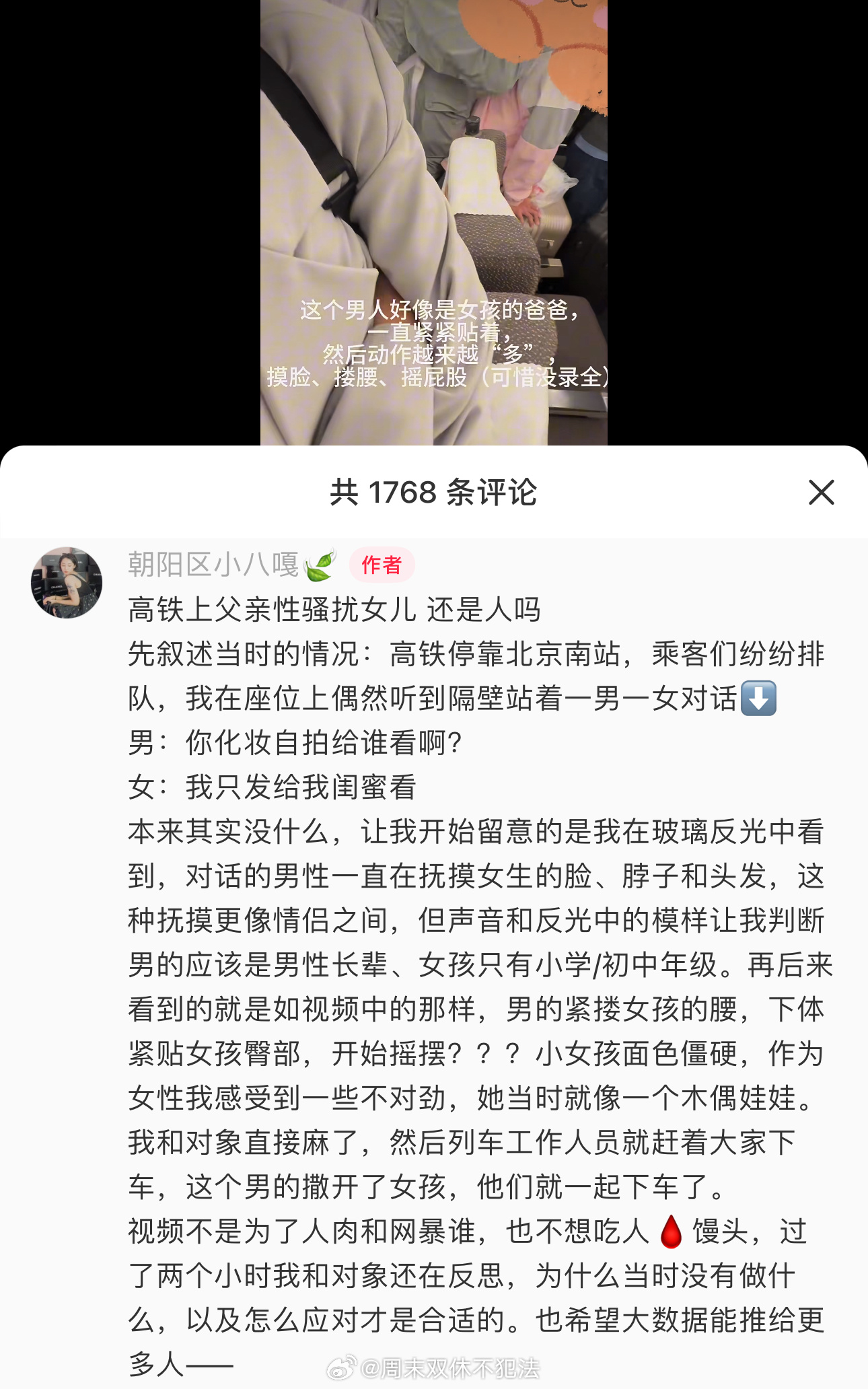Tap the username 朝阳区小八嘎
868x1389 pixels.
tap(213, 564)
